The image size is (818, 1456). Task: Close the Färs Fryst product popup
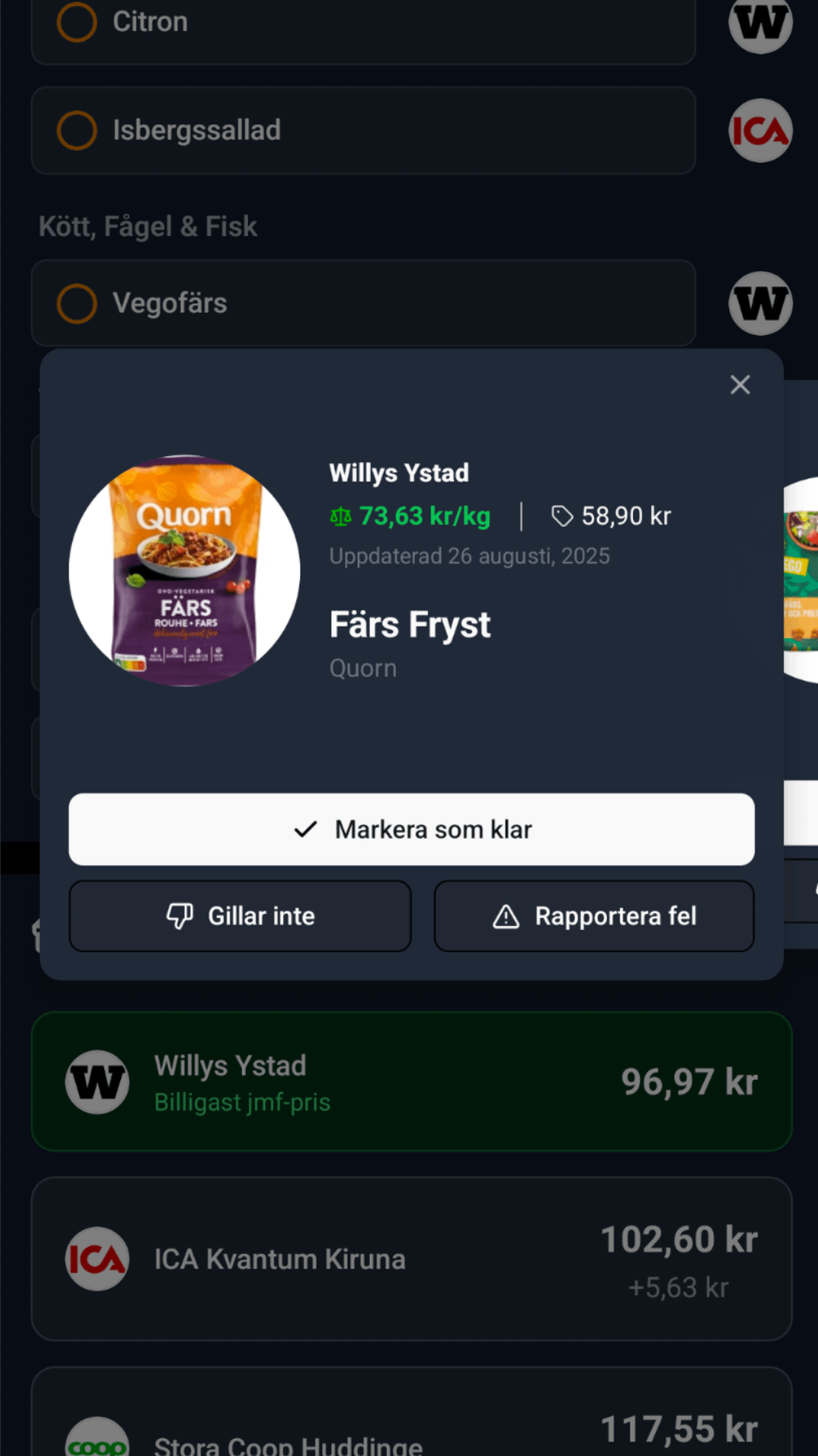tap(740, 384)
